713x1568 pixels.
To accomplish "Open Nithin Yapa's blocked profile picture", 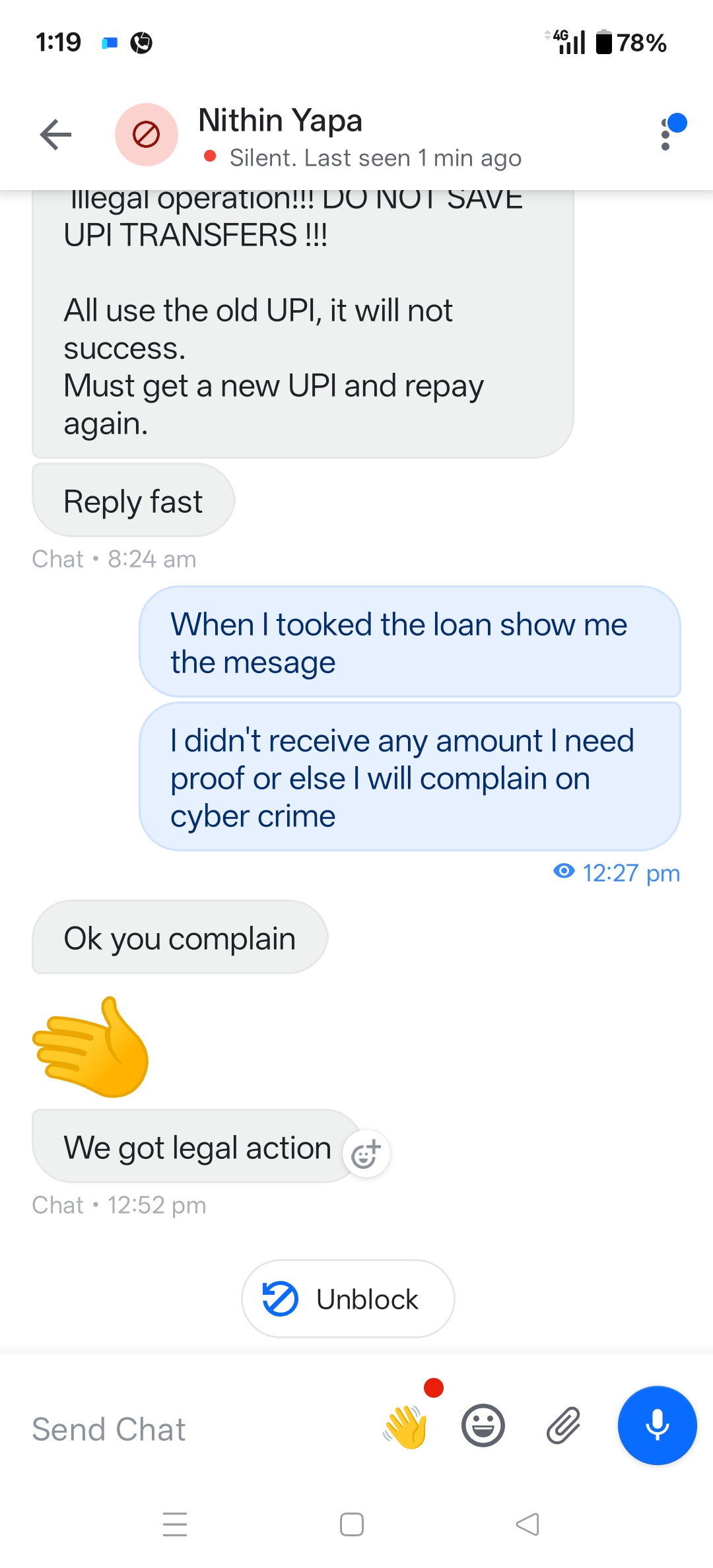I will click(147, 135).
